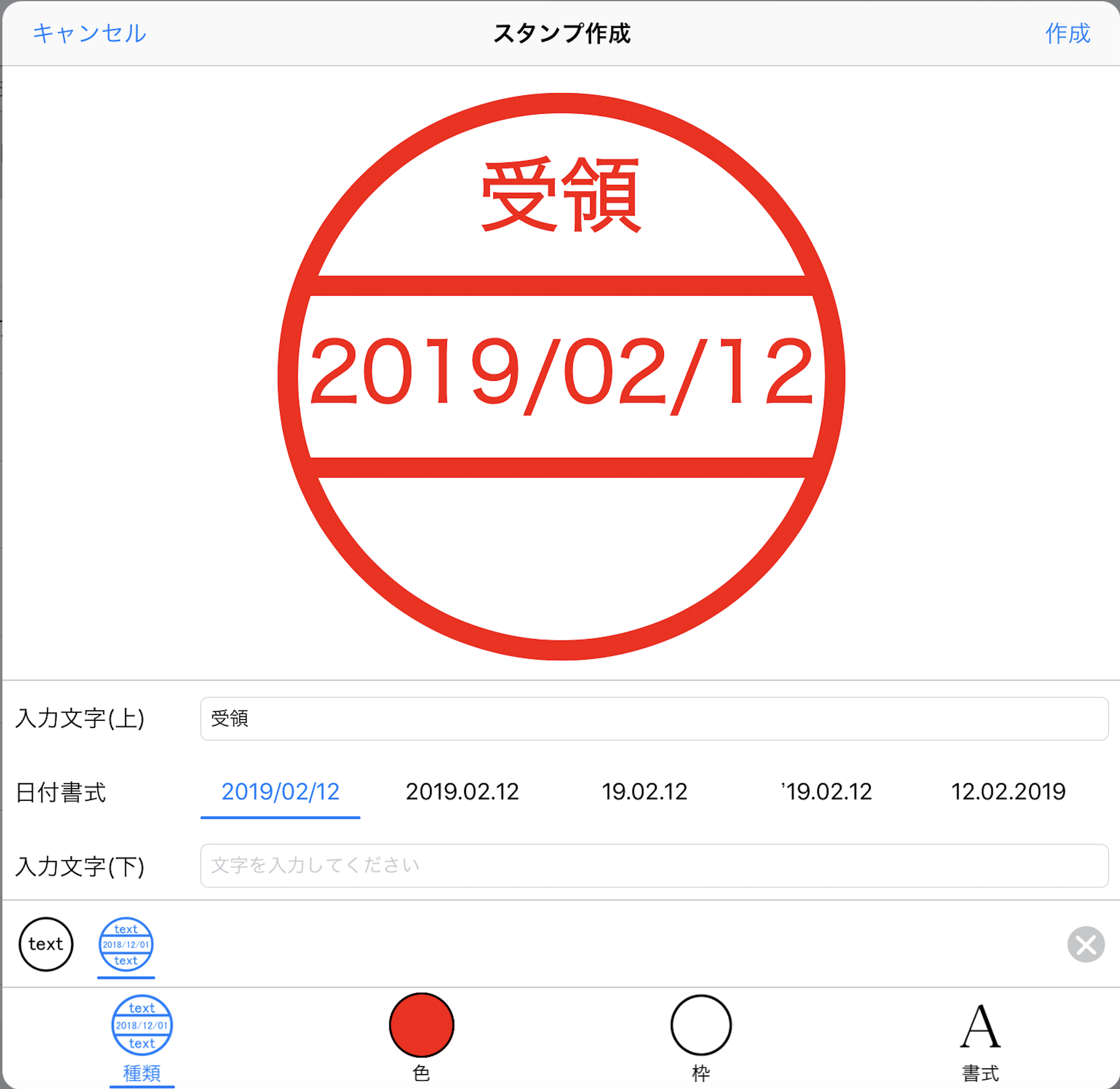Select the 2019.02.12 date format
The width and height of the screenshot is (1120, 1089).
(462, 792)
